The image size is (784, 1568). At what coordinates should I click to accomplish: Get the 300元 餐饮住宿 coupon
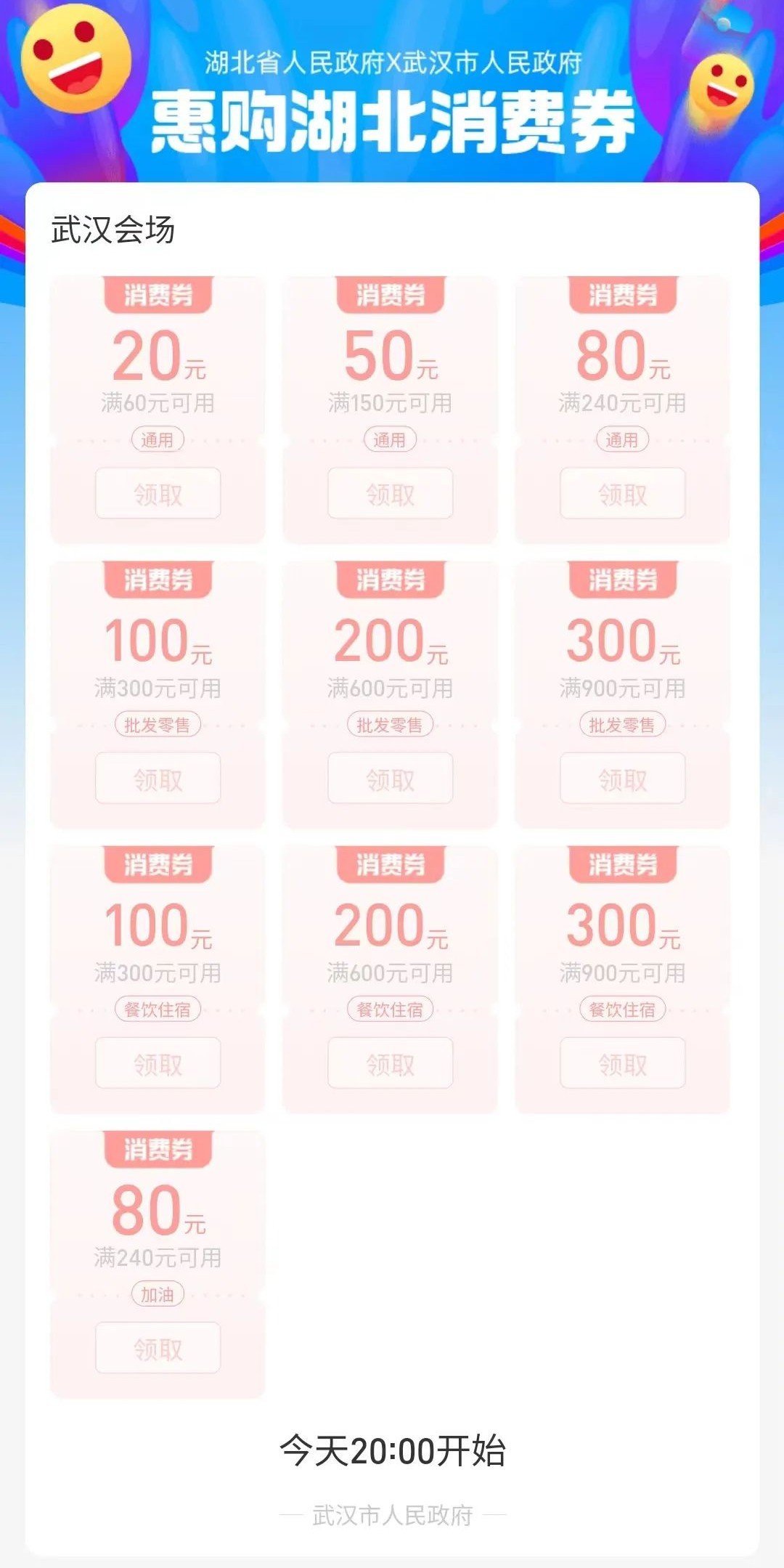pos(622,1063)
